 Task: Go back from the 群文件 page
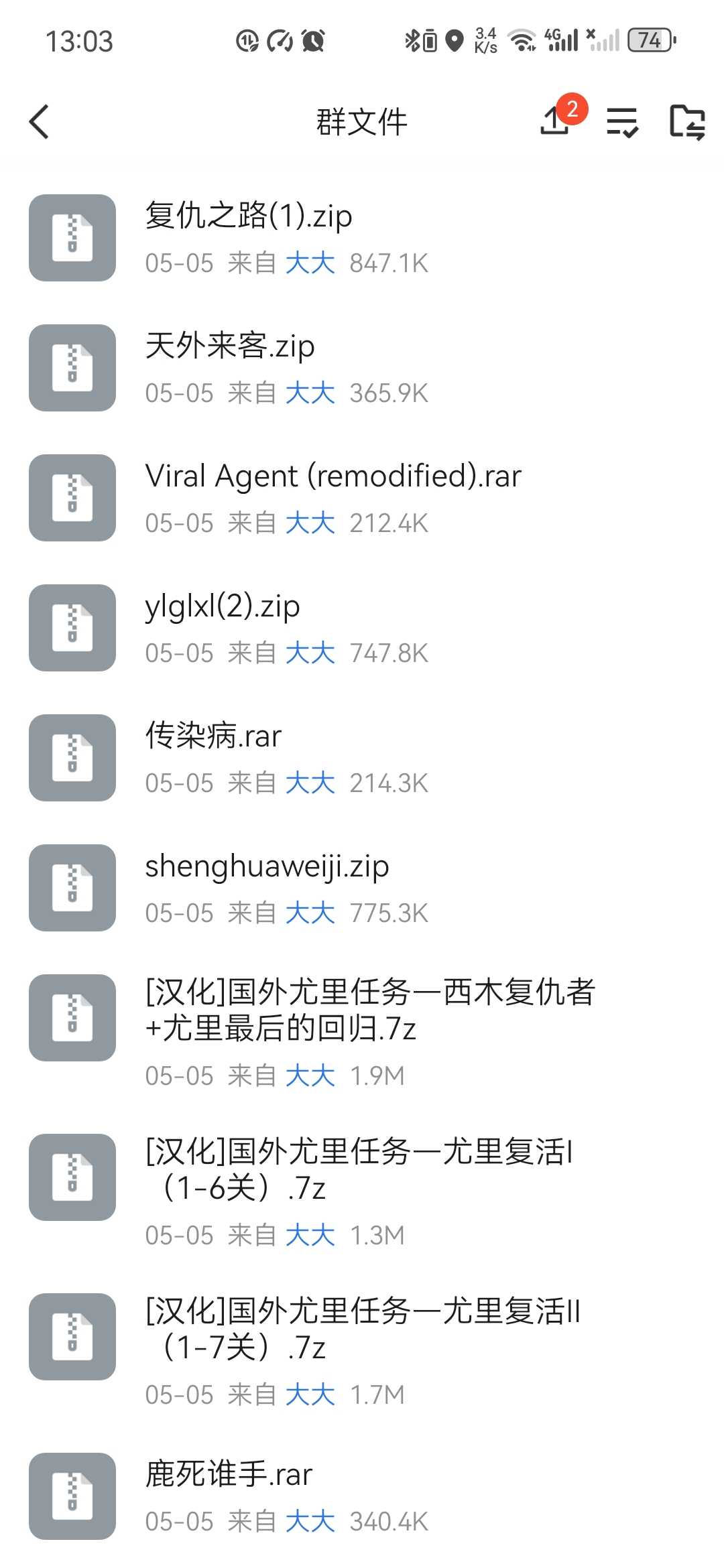(x=39, y=122)
